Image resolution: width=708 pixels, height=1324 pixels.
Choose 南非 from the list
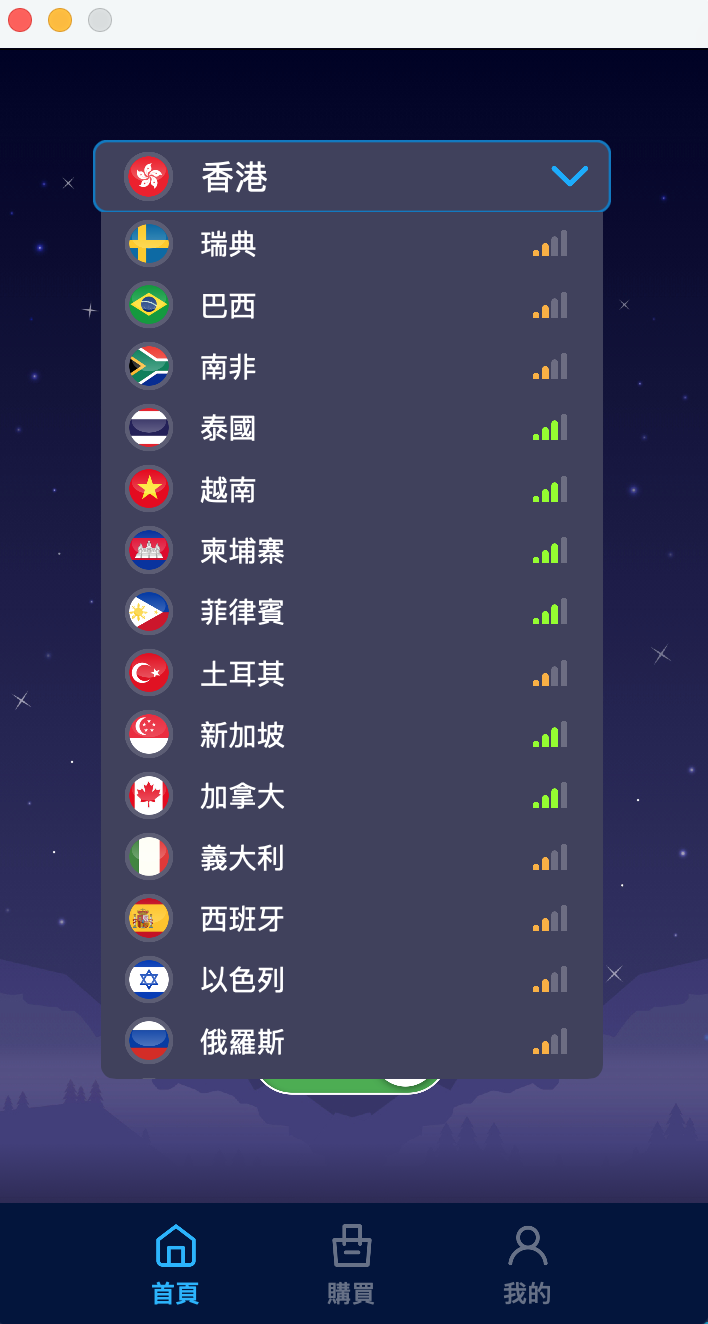350,367
